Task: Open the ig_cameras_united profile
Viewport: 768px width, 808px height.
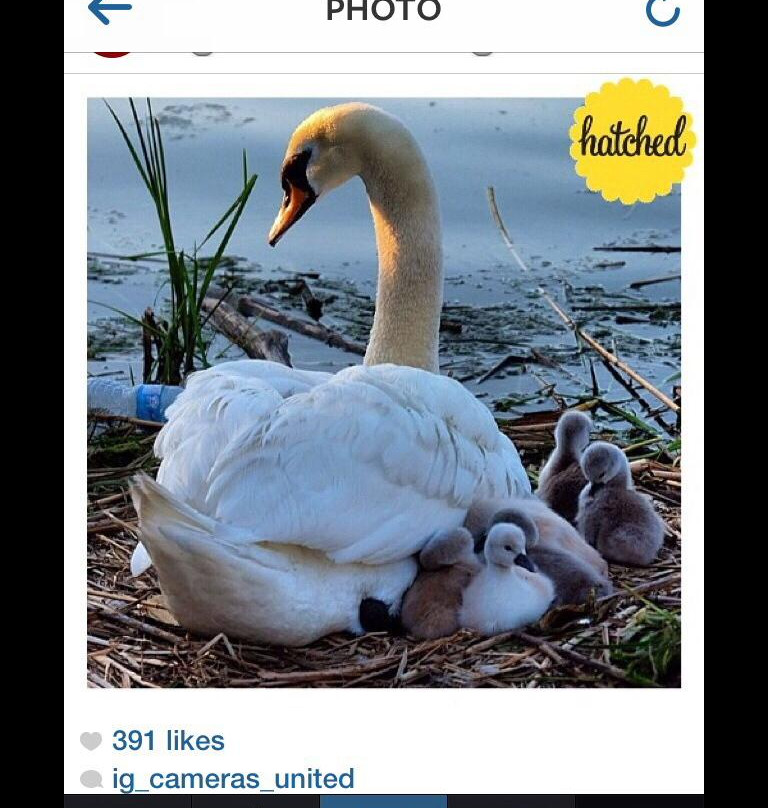Action: pyautogui.click(x=232, y=778)
